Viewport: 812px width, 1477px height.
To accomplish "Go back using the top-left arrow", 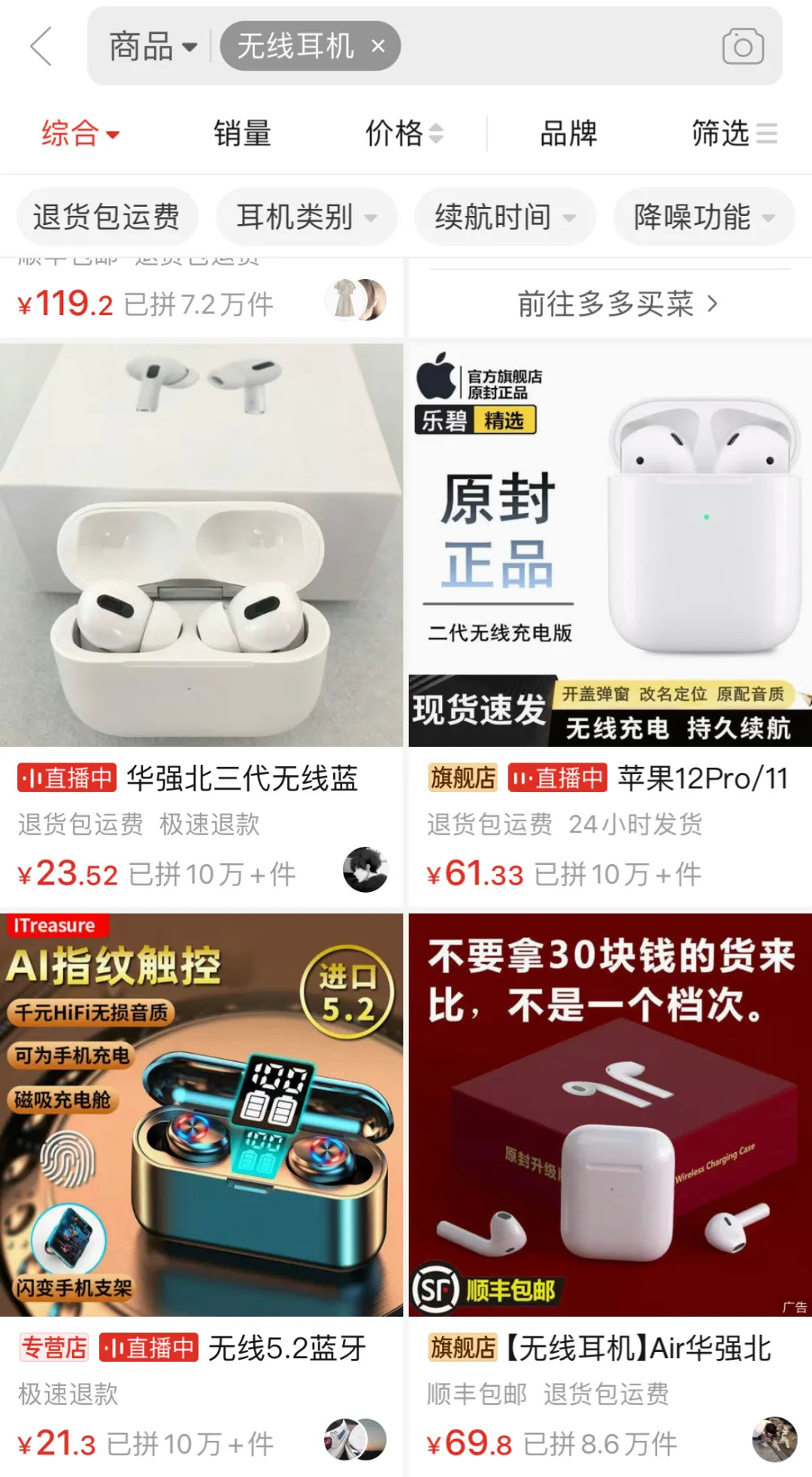I will coord(41,47).
